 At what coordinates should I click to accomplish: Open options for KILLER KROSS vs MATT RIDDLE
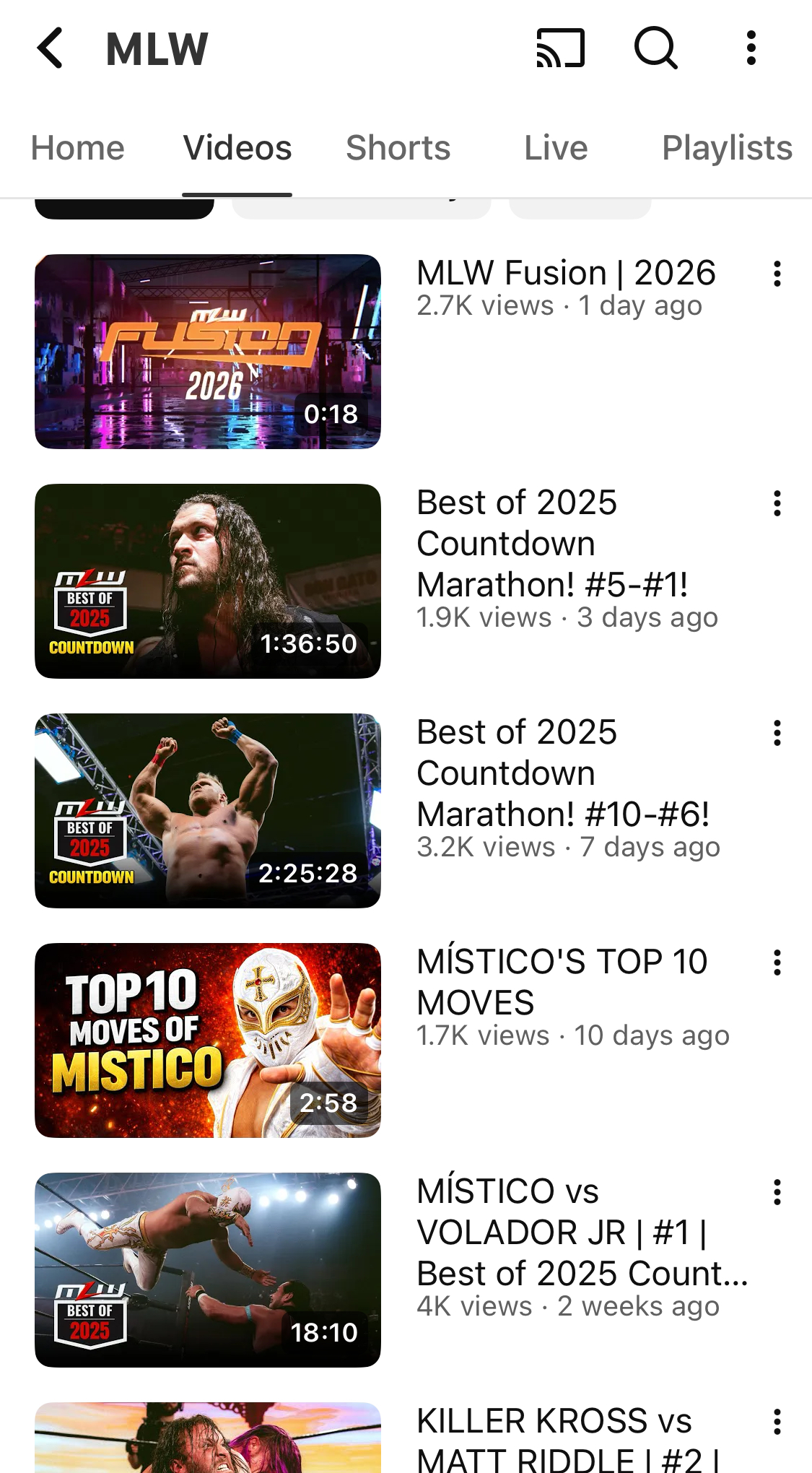click(777, 1422)
